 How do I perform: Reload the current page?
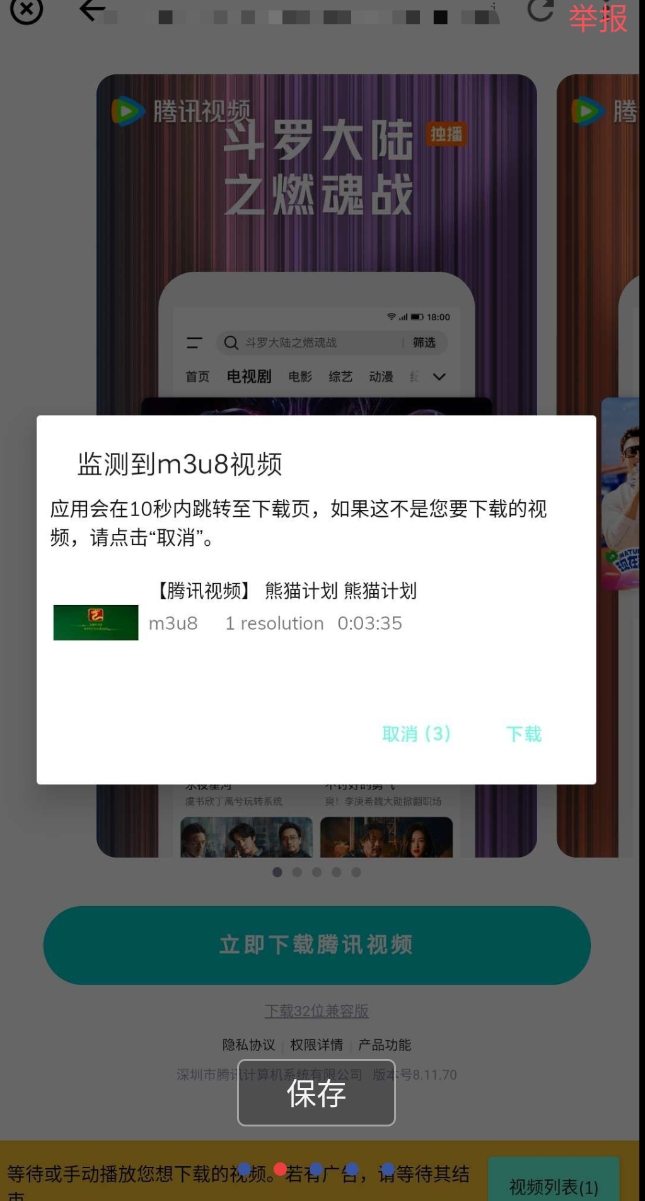tap(540, 10)
